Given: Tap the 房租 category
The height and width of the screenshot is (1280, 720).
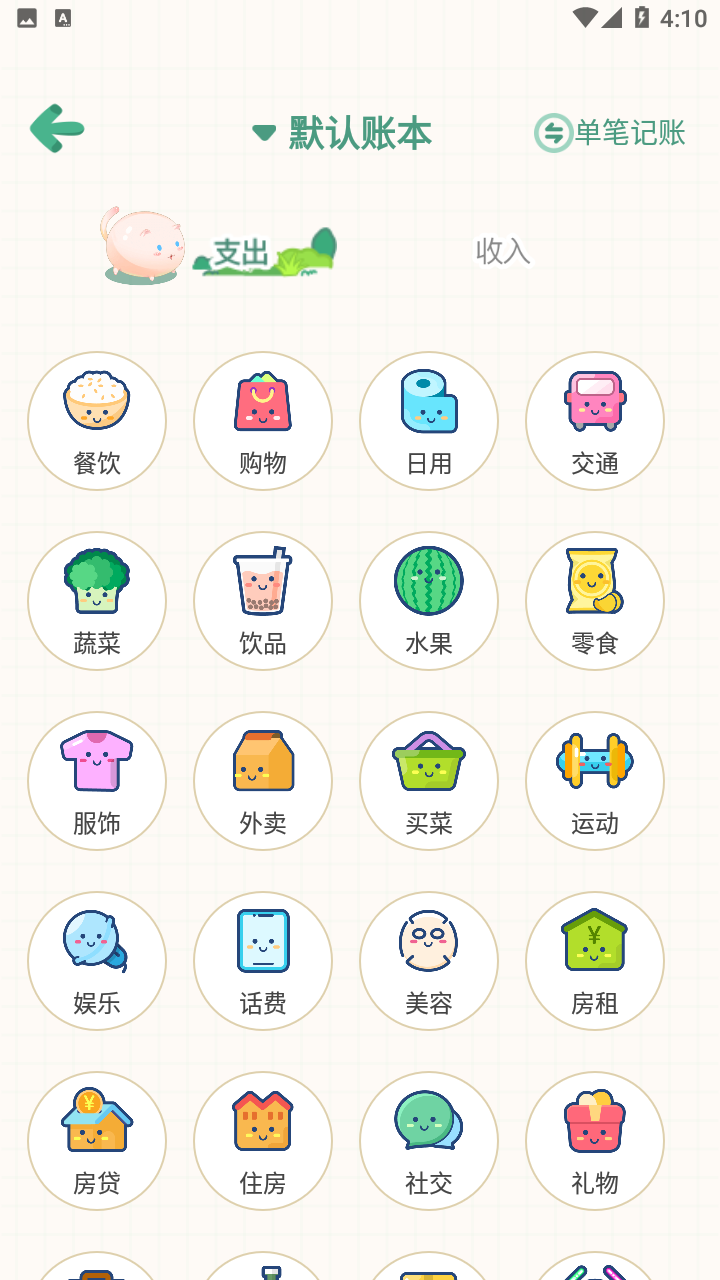Looking at the screenshot, I should [x=595, y=961].
